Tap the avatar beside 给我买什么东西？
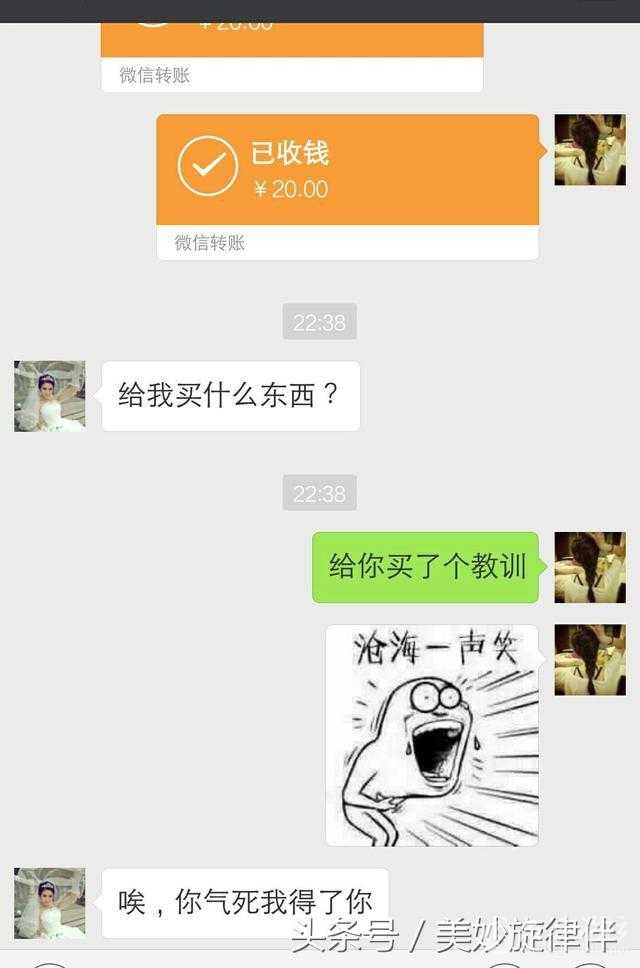640x968 pixels. [50, 396]
